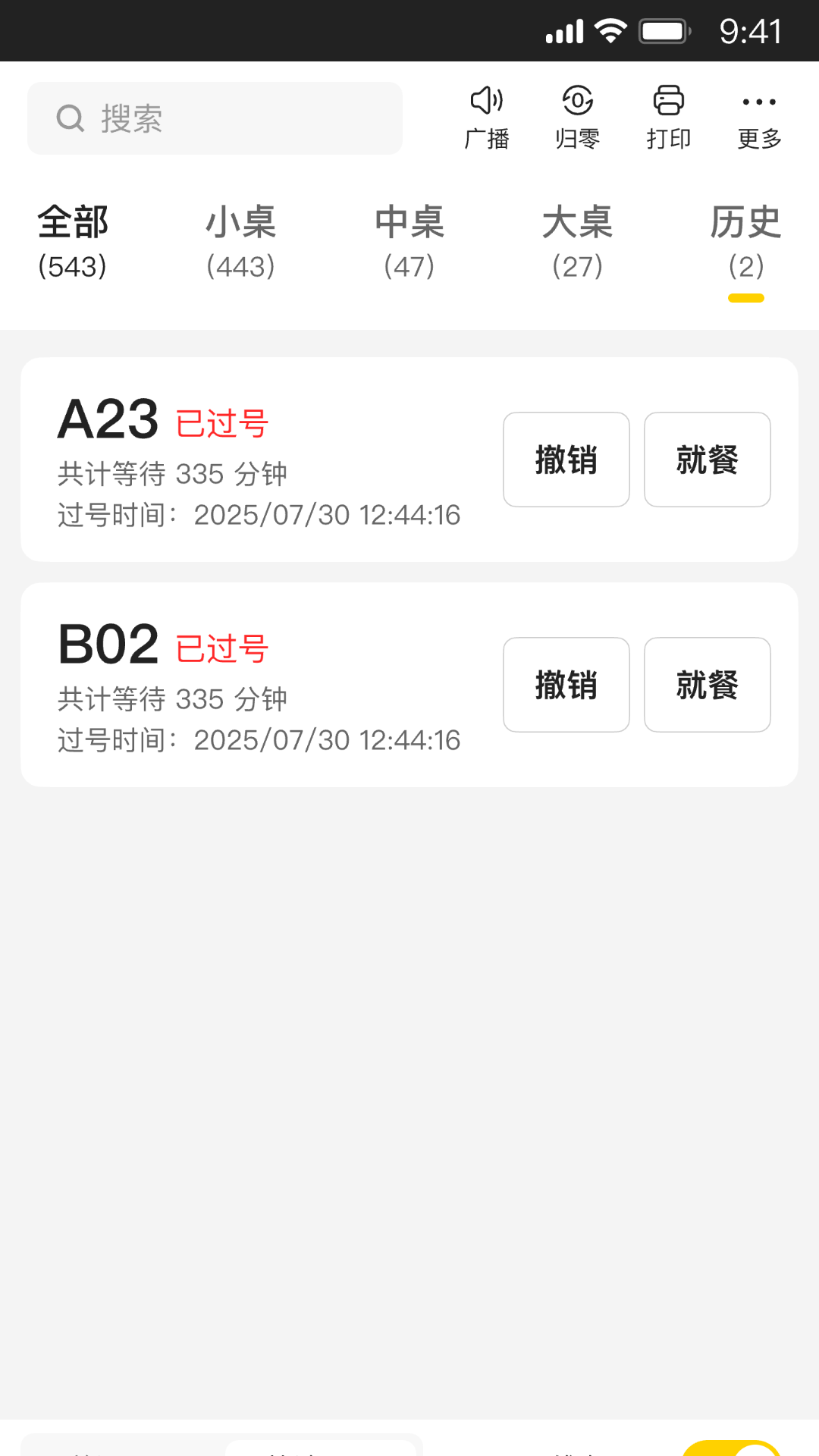The image size is (819, 1456).
Task: Select the 小桌 (443) tab
Action: click(x=240, y=241)
